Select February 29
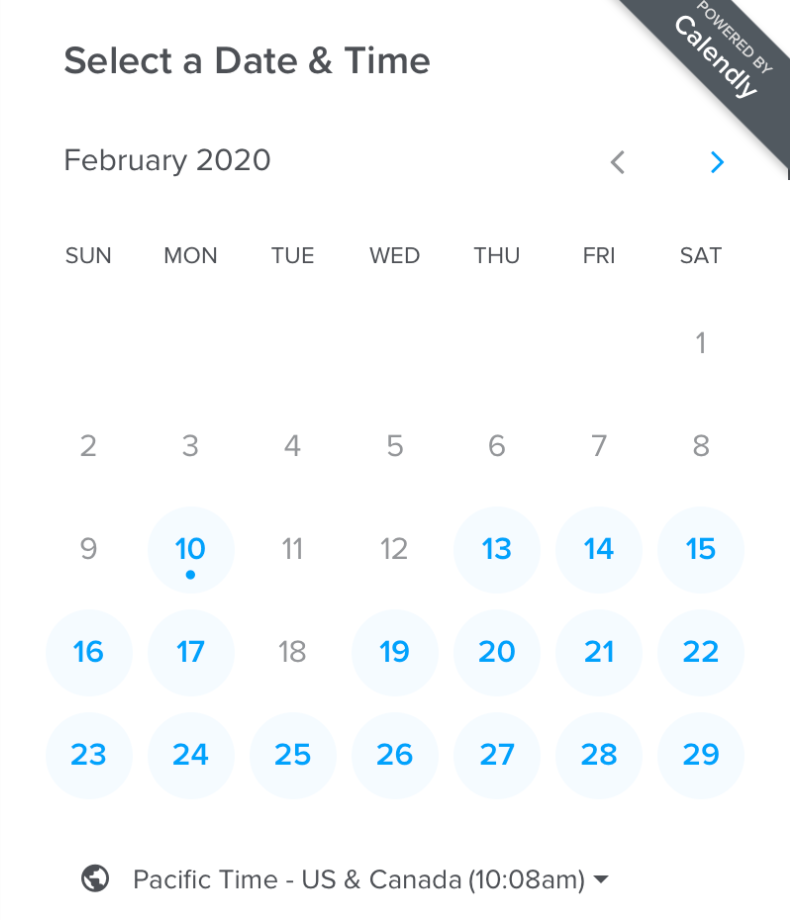 tap(700, 754)
